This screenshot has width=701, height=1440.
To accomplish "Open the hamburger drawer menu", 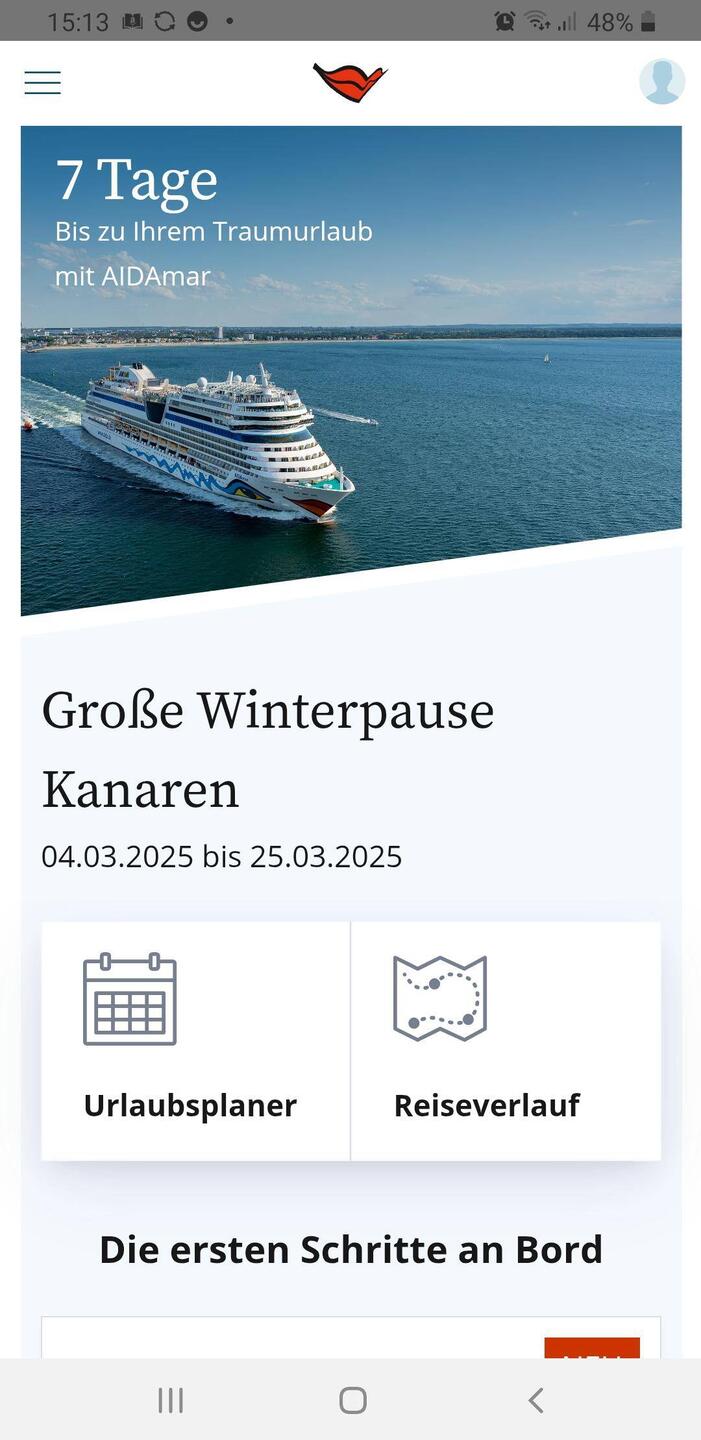I will pos(43,82).
